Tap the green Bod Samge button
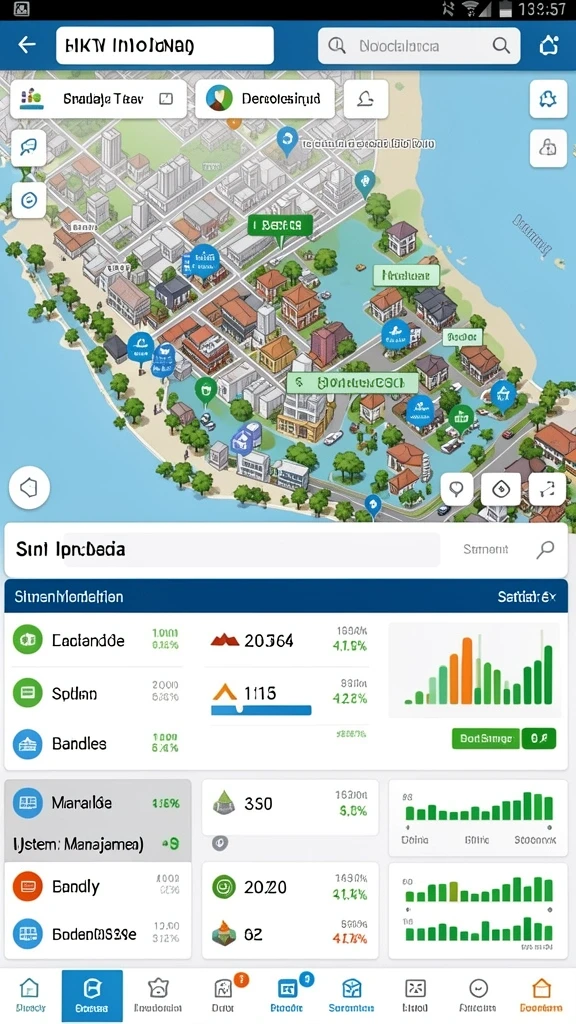The height and width of the screenshot is (1024, 576). point(486,739)
